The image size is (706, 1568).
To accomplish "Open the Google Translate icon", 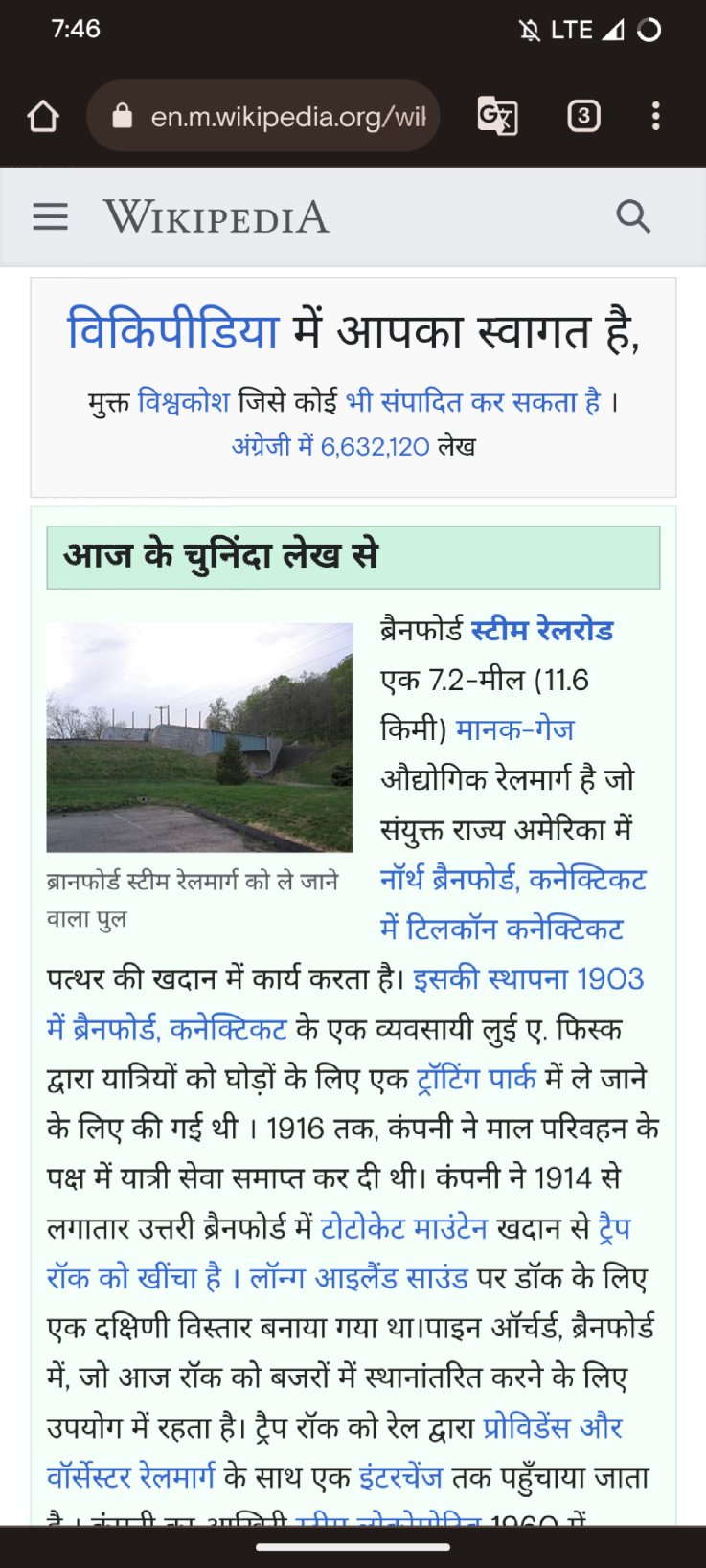I will (x=497, y=117).
